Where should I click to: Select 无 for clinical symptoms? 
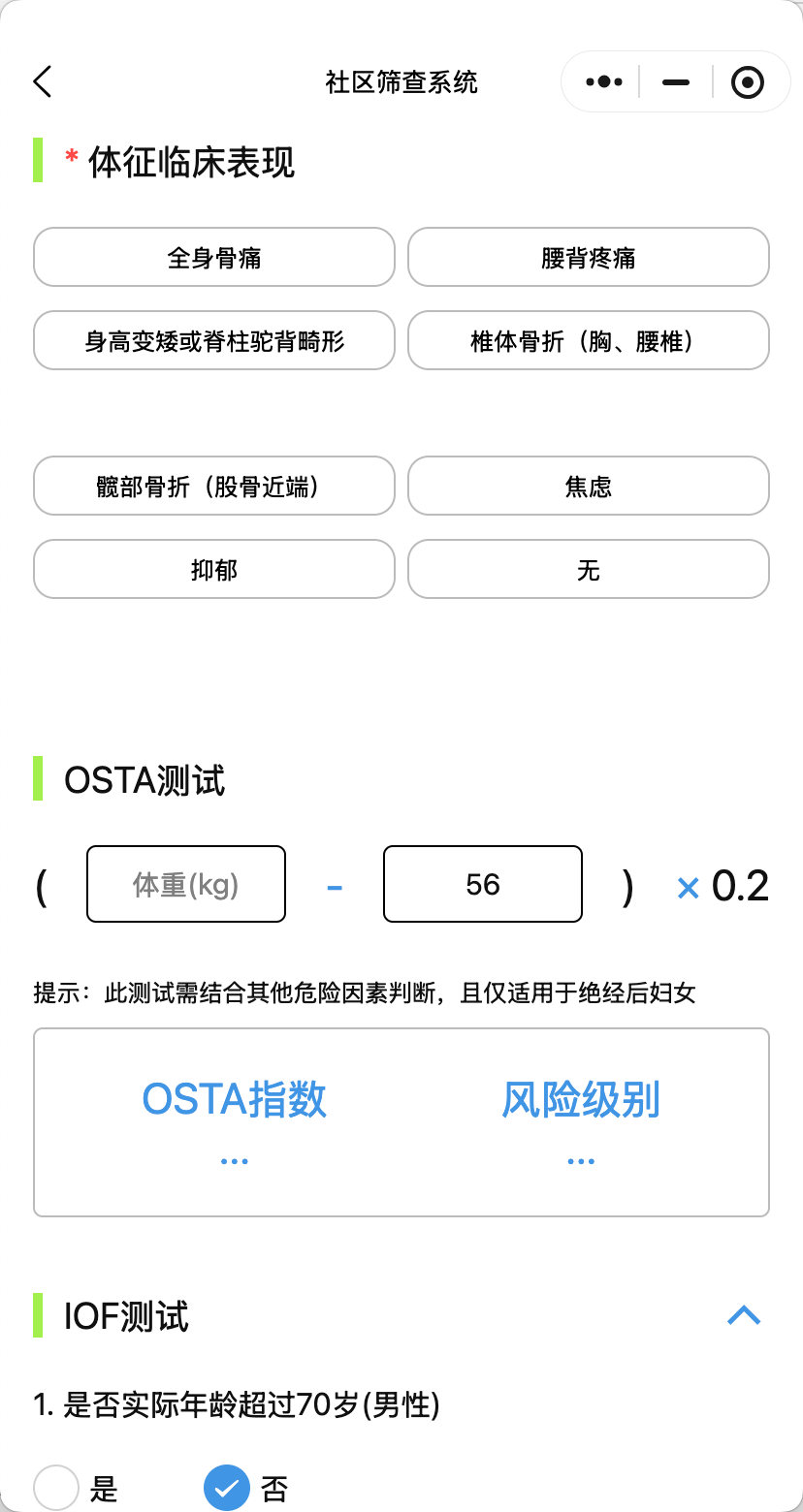(588, 570)
